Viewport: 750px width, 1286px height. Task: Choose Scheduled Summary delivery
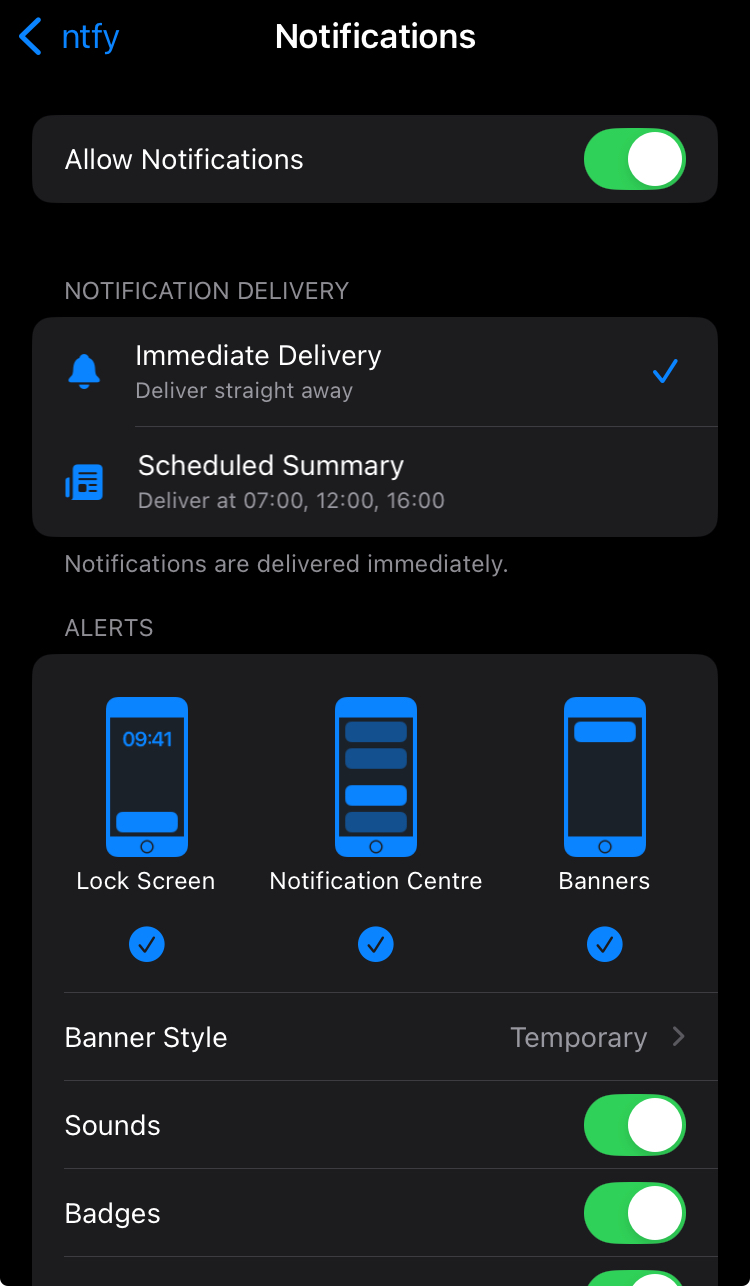(374, 482)
